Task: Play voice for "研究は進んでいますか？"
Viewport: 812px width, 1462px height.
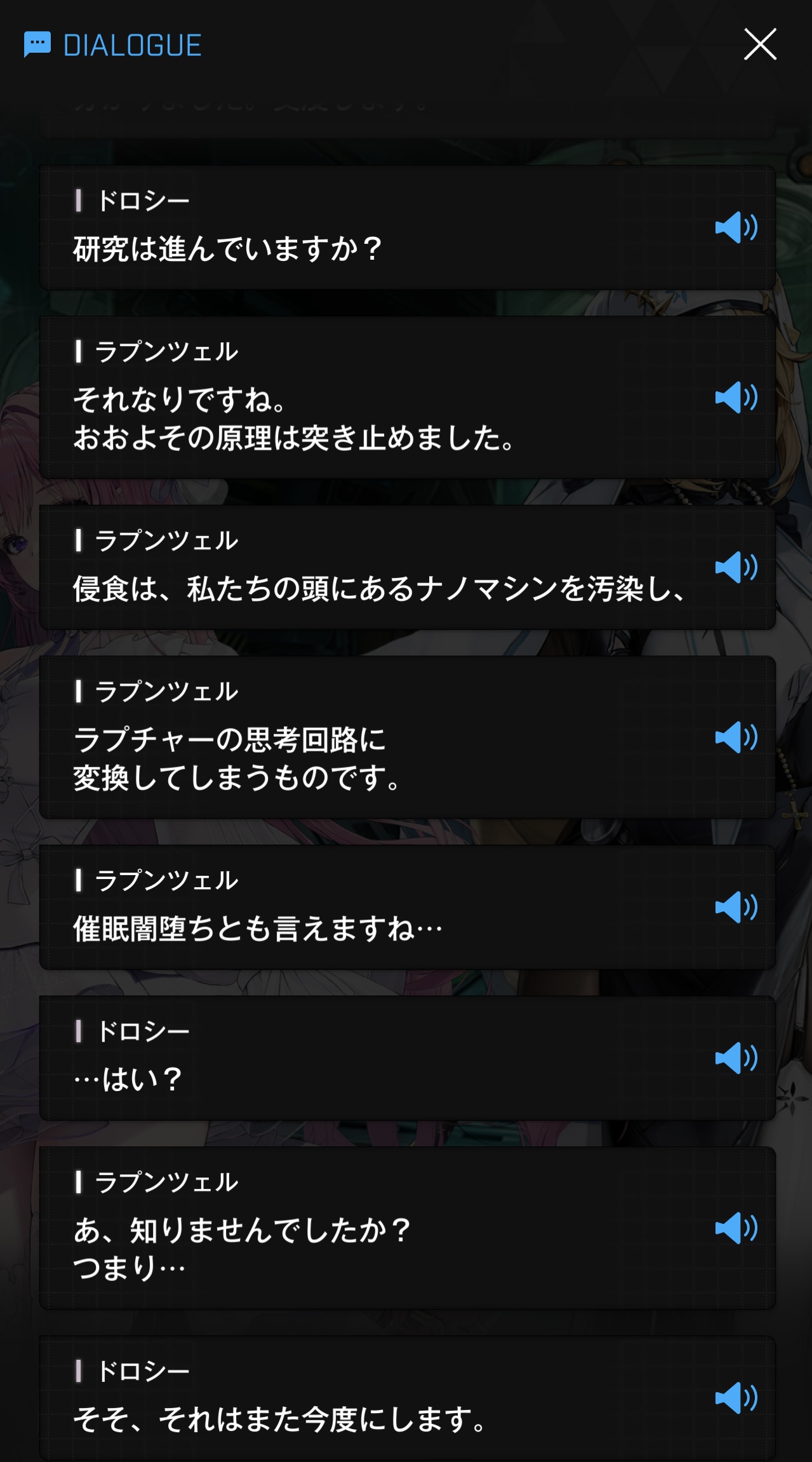Action: click(736, 227)
